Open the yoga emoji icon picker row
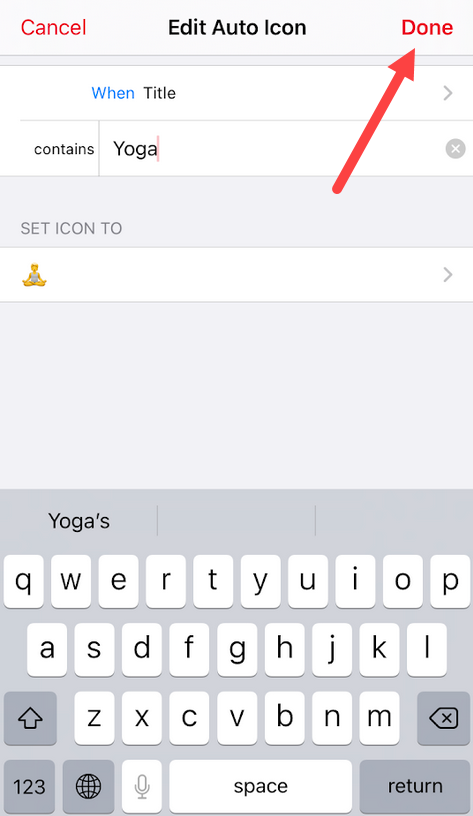The image size is (473, 816). [236, 275]
